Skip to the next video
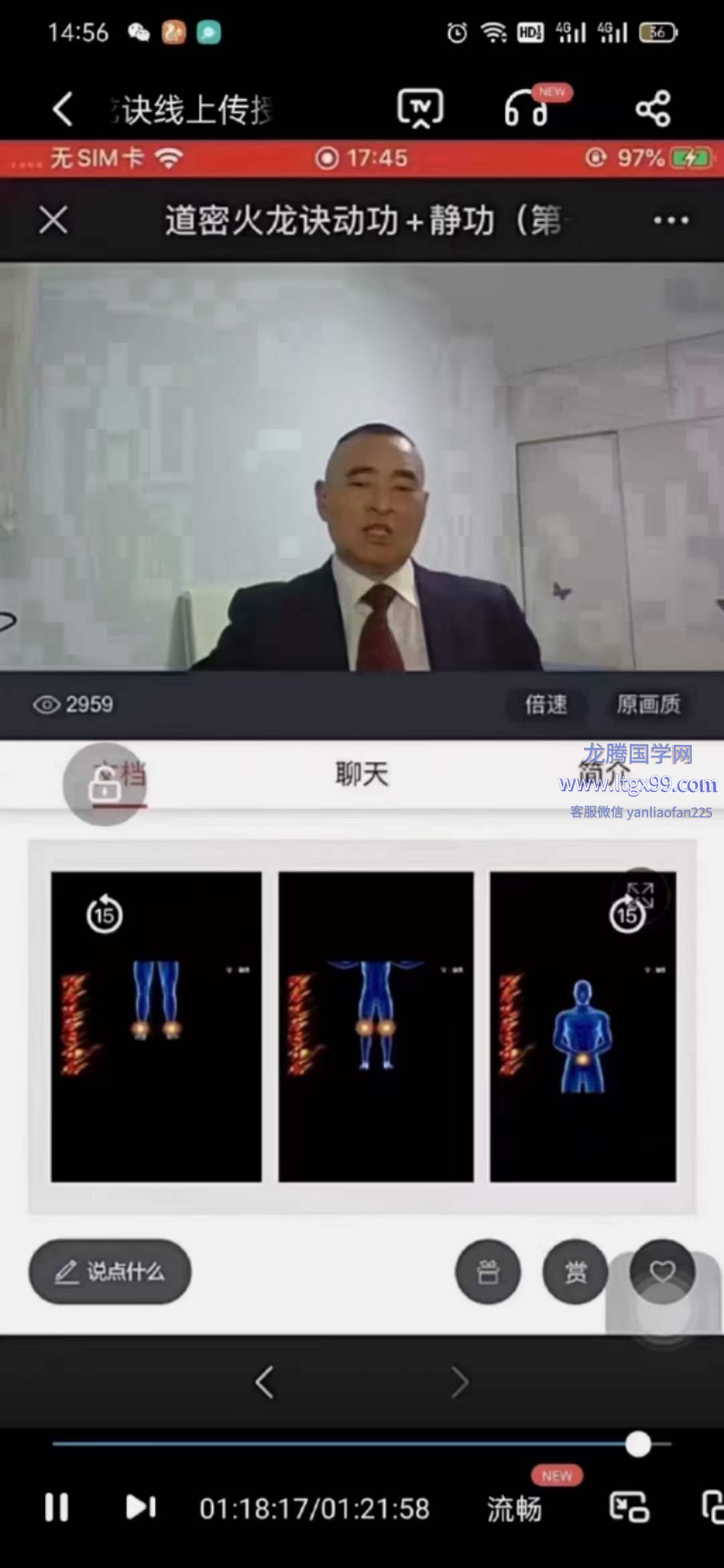 coord(141,1508)
